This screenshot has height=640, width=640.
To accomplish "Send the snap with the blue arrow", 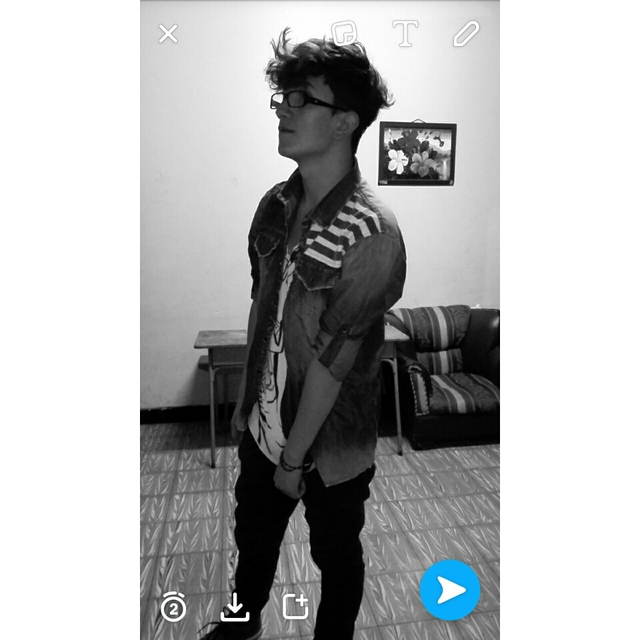I will tap(450, 590).
